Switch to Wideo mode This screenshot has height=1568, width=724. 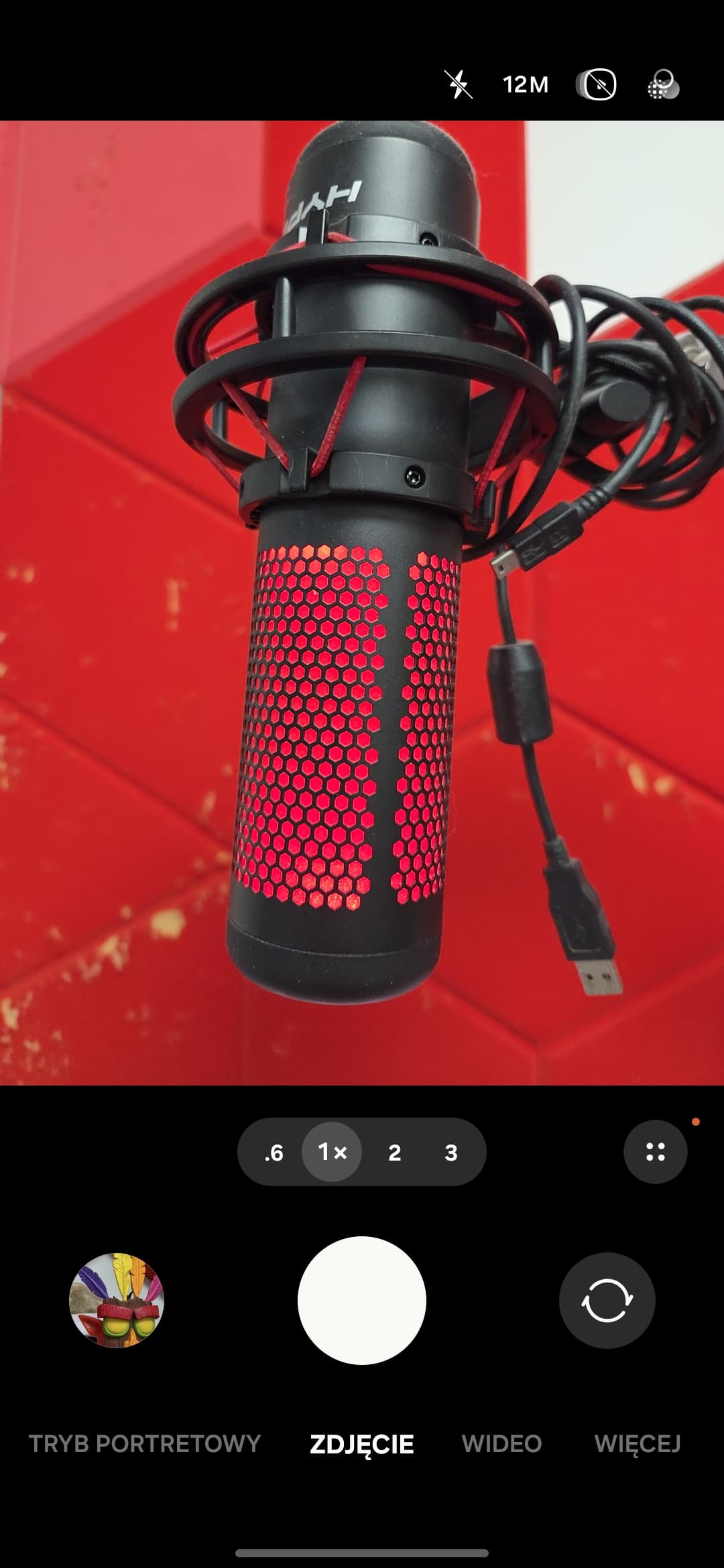click(x=501, y=1443)
